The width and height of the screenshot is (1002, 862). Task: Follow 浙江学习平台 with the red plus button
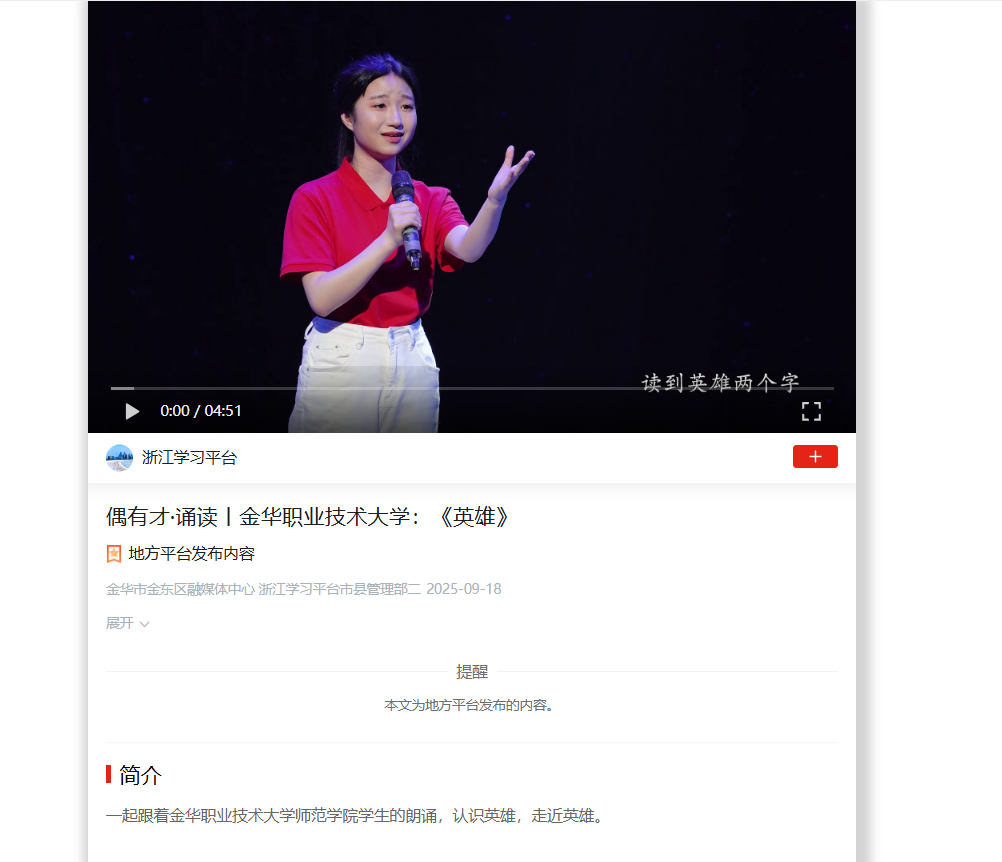815,457
